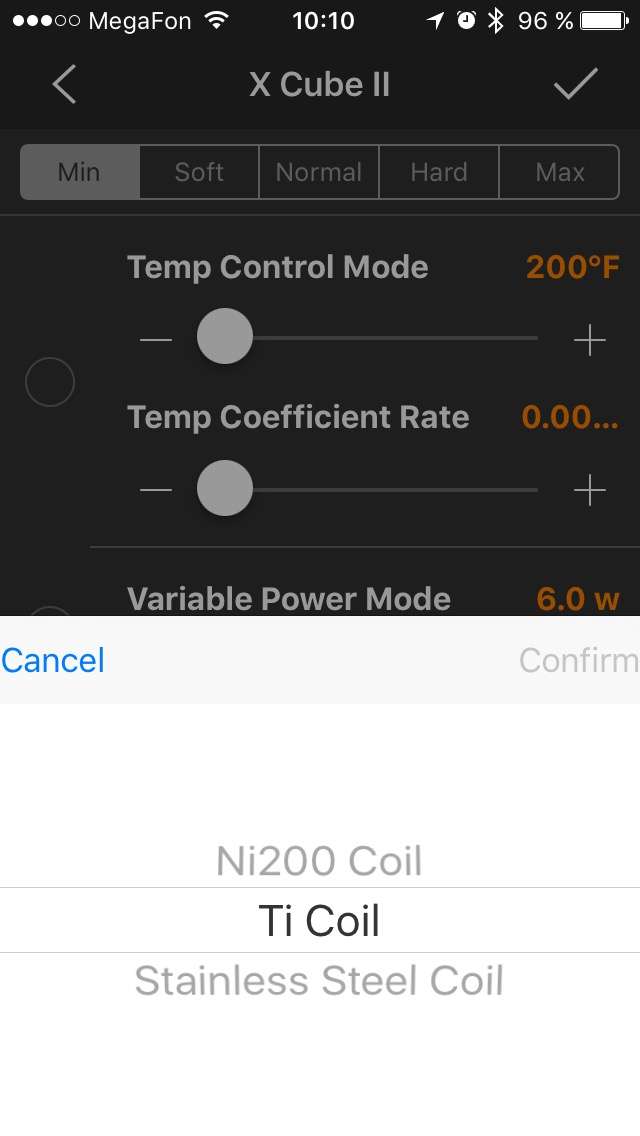Screen dimensions: 640x1136
Task: Decrease Temp Coefficient Rate with minus
Action: tap(156, 490)
